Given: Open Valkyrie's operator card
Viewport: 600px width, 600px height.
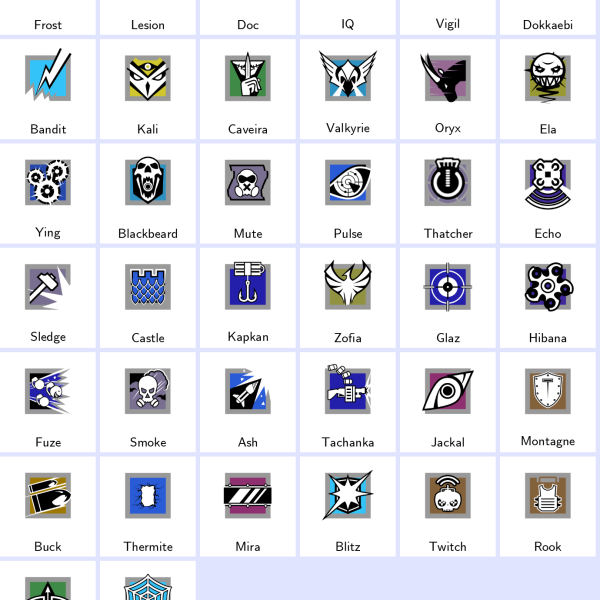Looking at the screenshot, I should tap(348, 88).
